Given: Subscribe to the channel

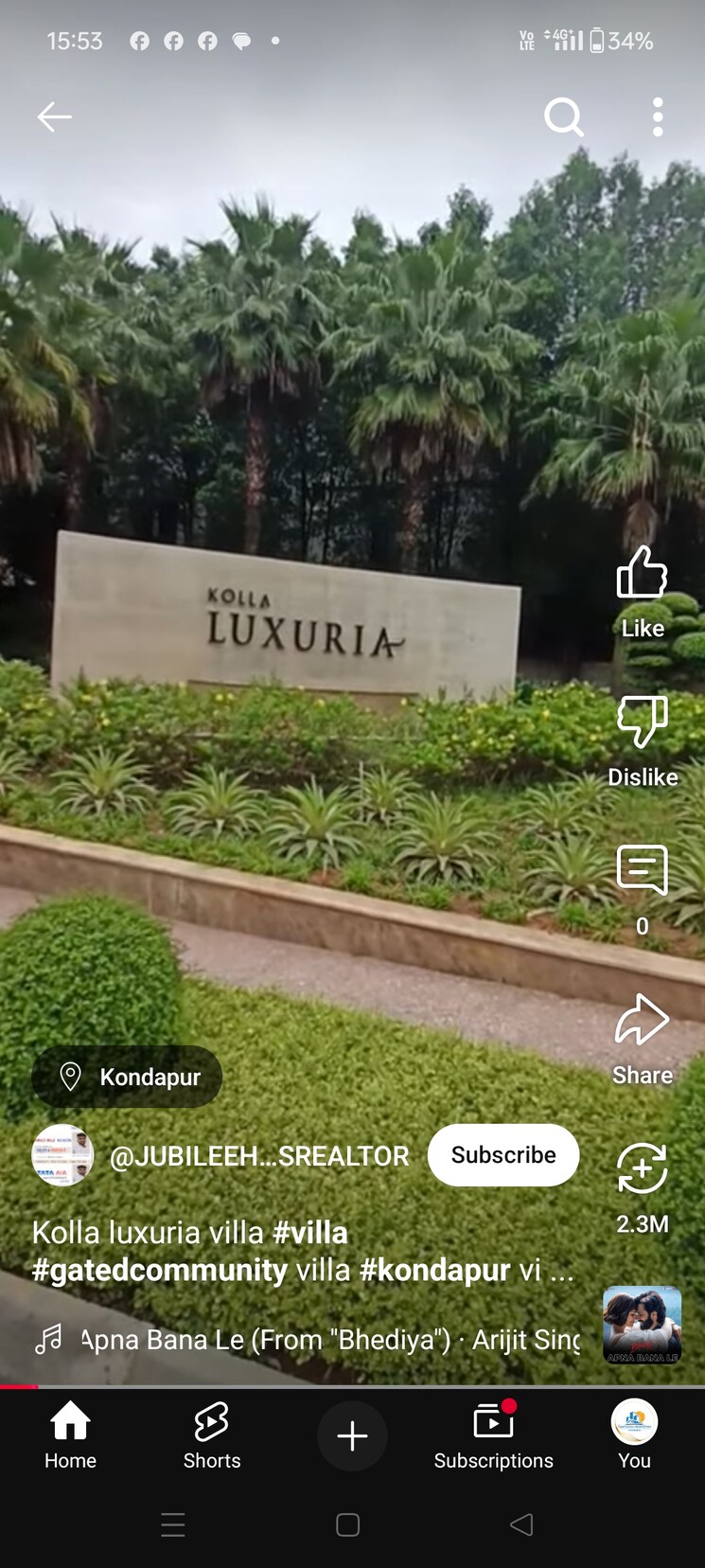Looking at the screenshot, I should point(503,1155).
